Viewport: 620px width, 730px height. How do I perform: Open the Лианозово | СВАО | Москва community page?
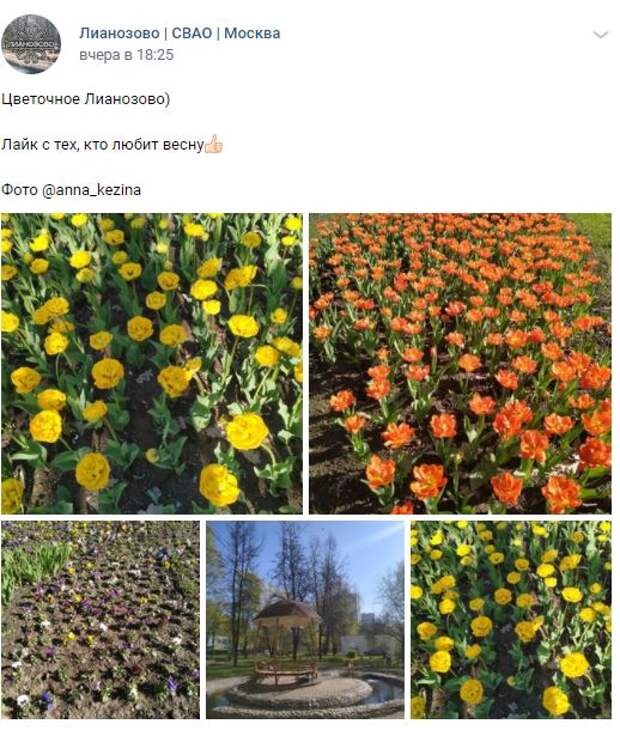179,33
